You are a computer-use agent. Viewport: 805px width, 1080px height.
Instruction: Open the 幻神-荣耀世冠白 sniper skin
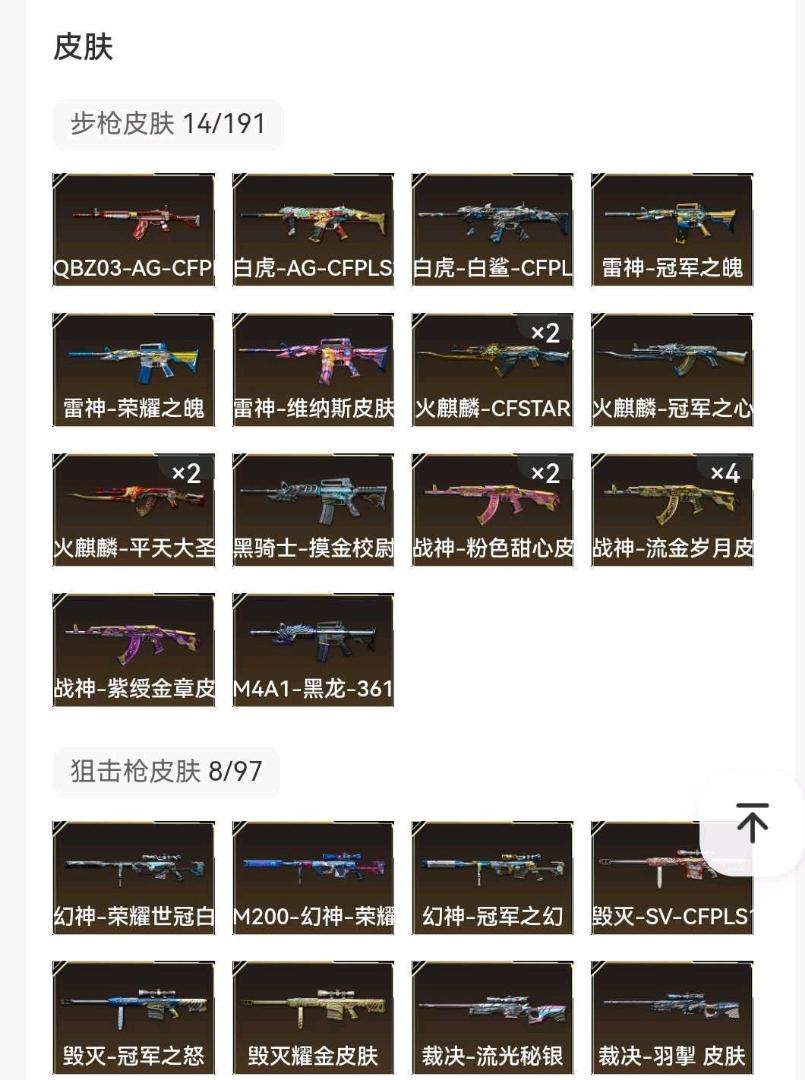134,878
